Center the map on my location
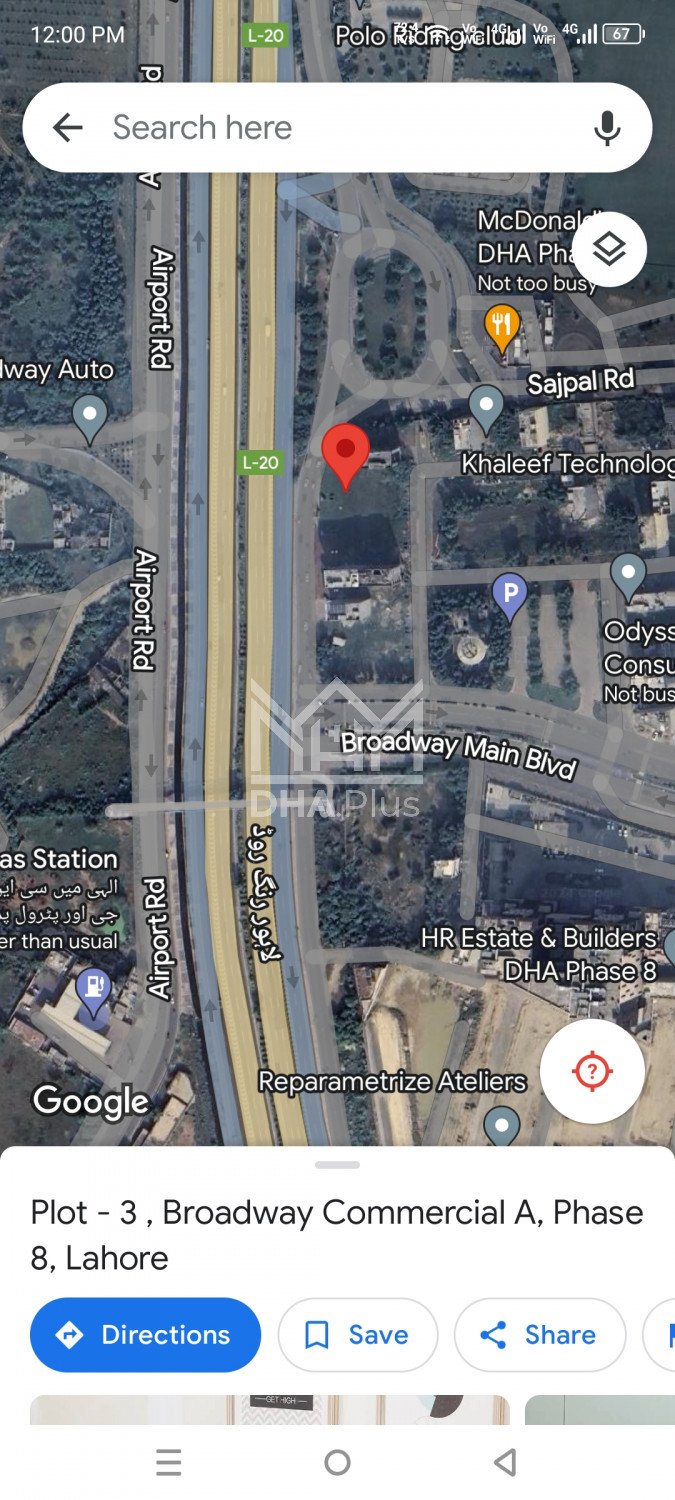Image resolution: width=675 pixels, height=1500 pixels. point(592,1071)
